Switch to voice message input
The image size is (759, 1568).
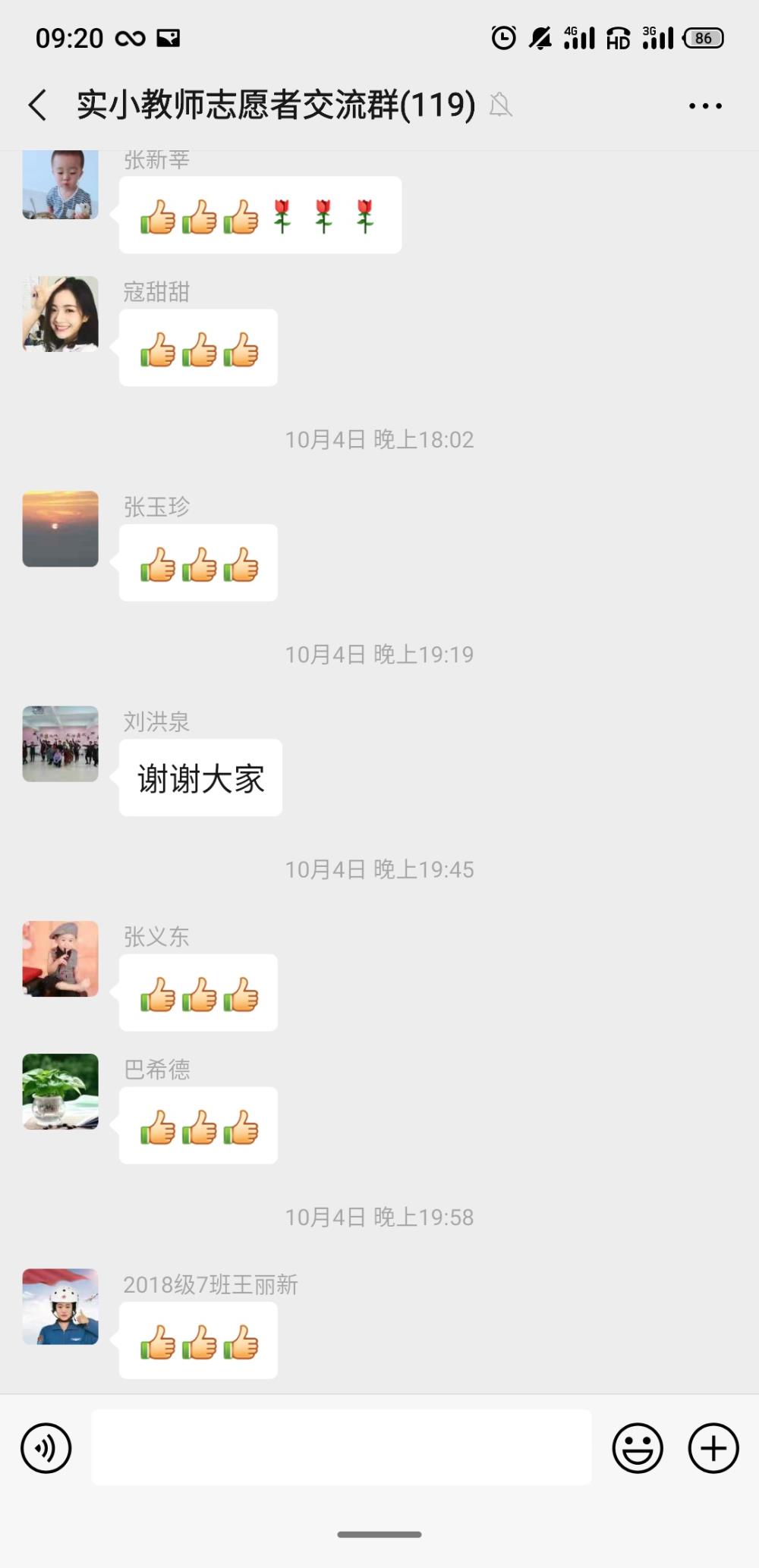(x=46, y=1447)
